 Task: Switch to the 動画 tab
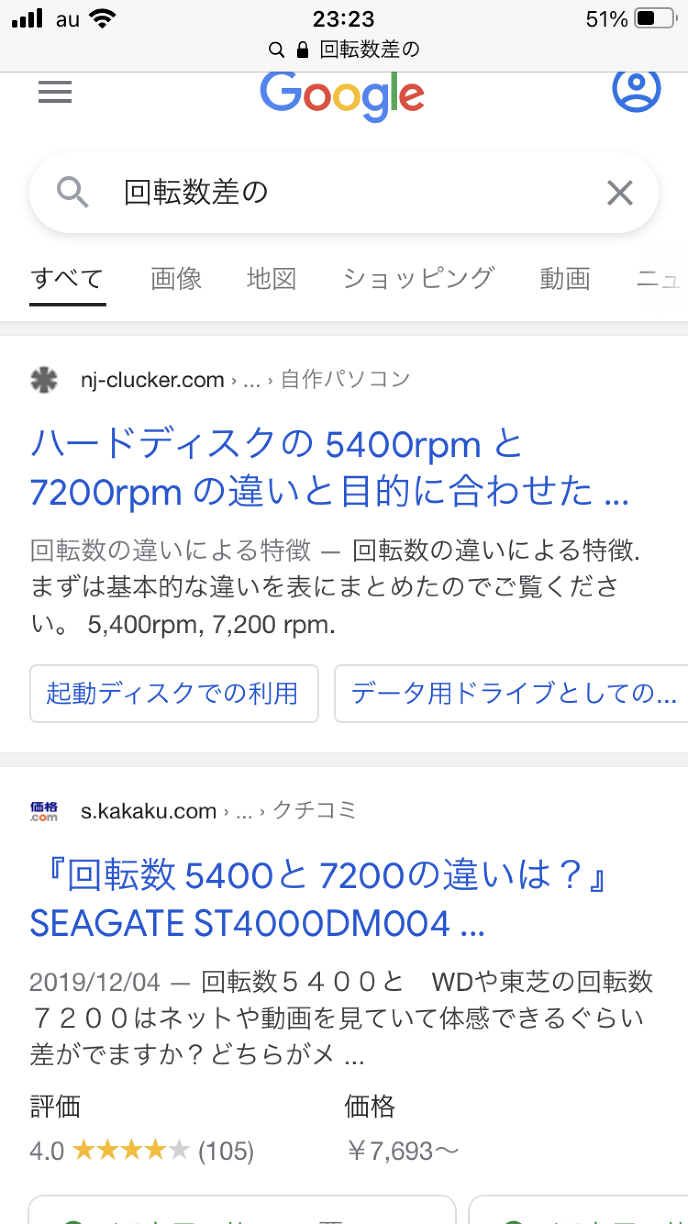pyautogui.click(x=565, y=278)
